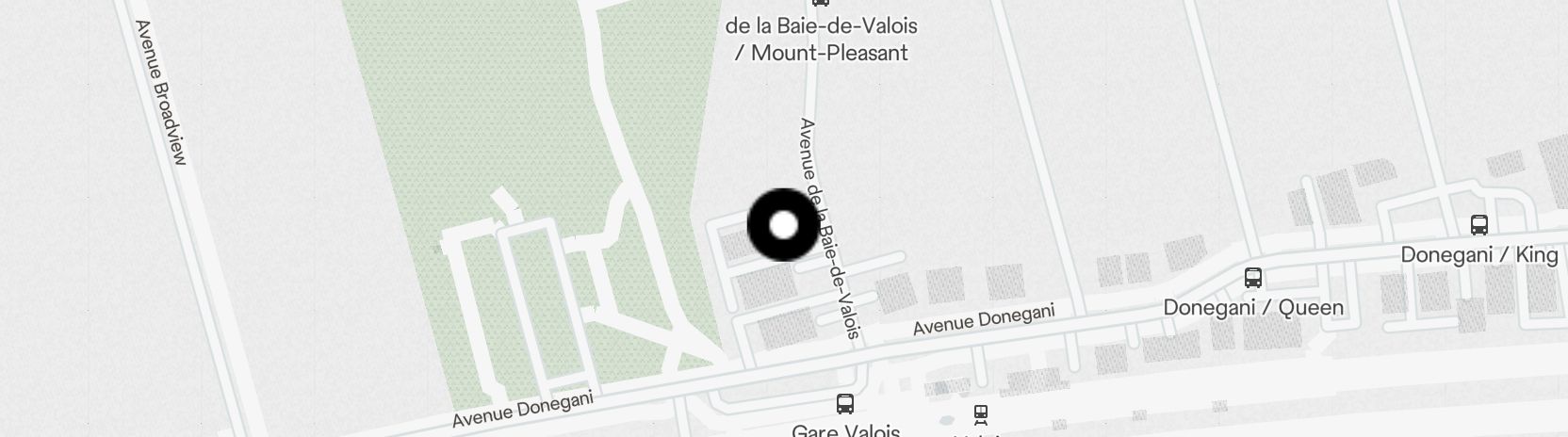Open the Gare Valois bus stop marker
Screen dimensions: 1568x437
[845, 404]
